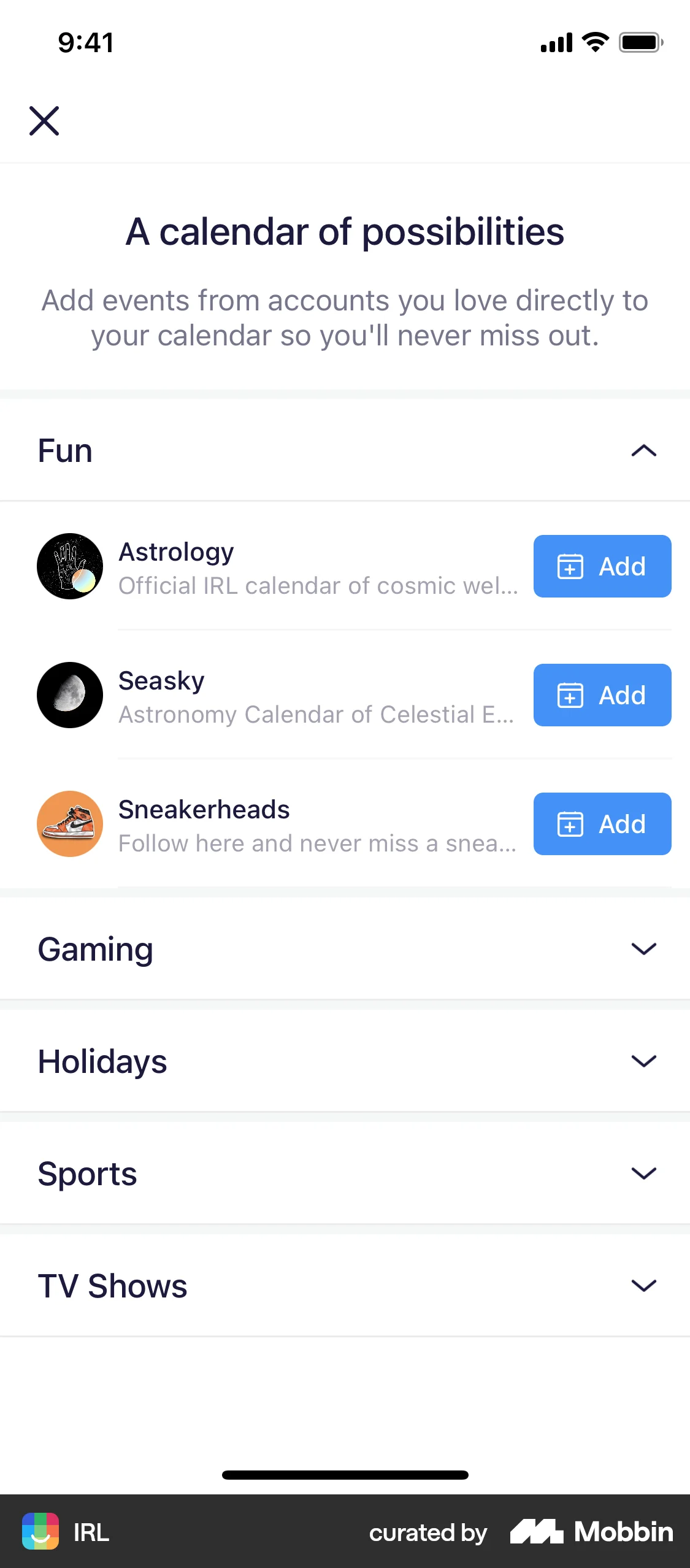Screen dimensions: 690x1568
Task: Close the calendar possibilities screen
Action: tap(44, 121)
